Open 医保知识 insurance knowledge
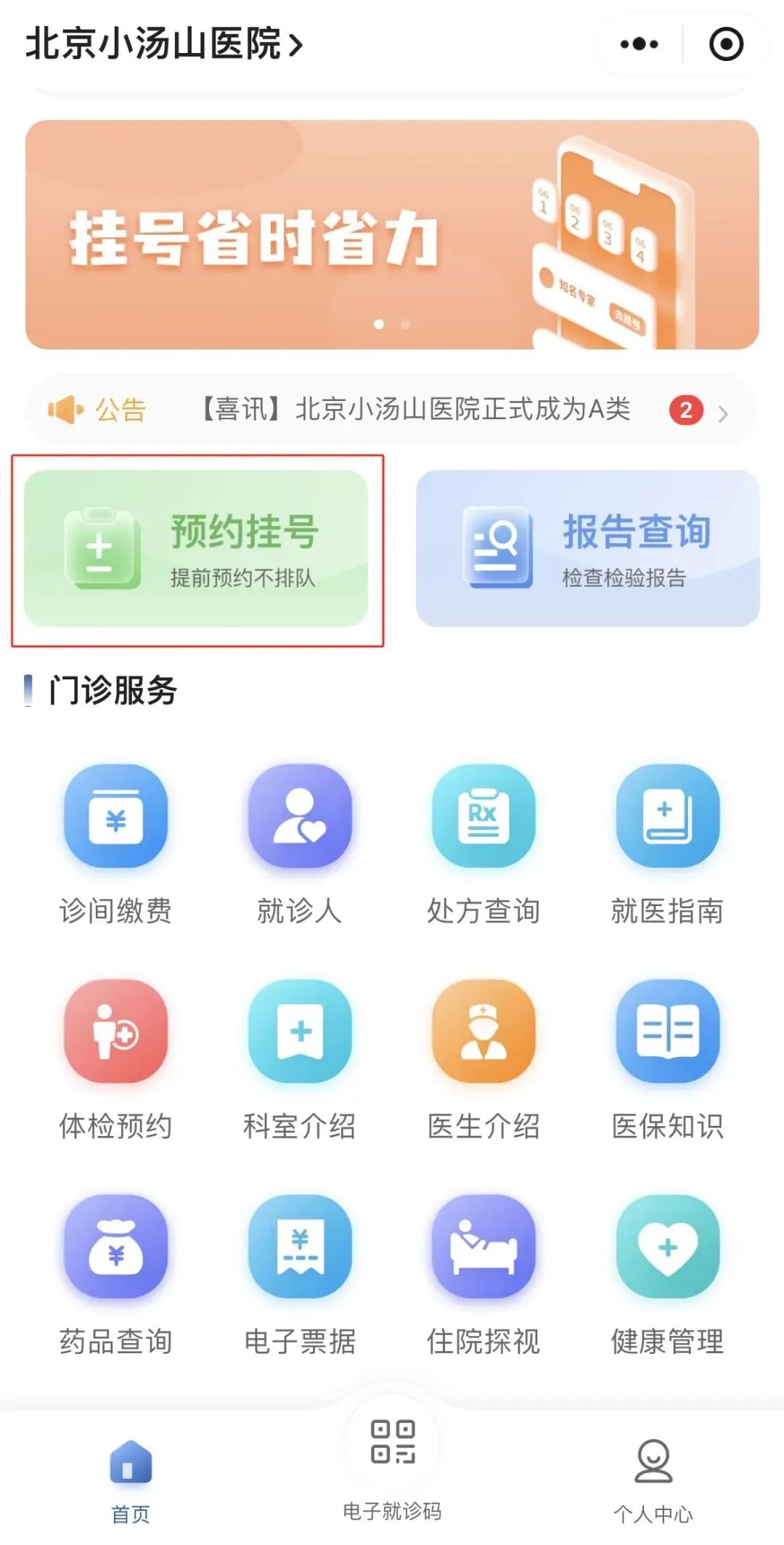This screenshot has height=1545, width=784. coord(667,1058)
